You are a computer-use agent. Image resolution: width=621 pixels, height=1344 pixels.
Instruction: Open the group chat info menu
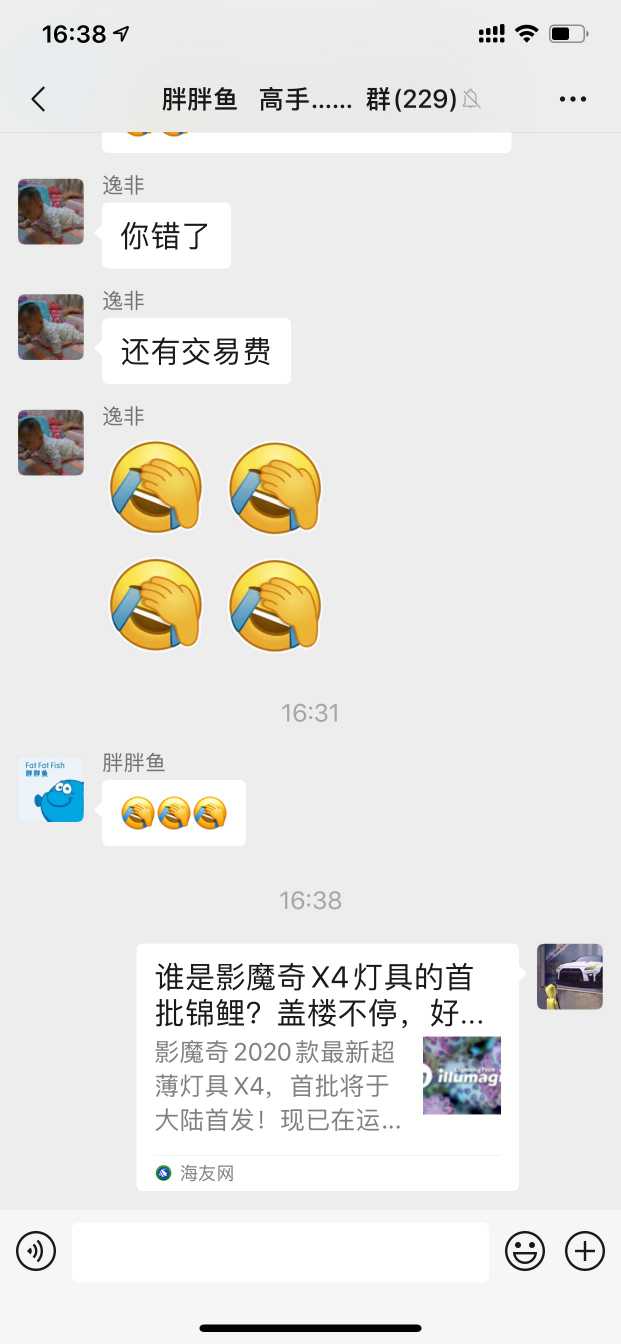click(x=573, y=99)
